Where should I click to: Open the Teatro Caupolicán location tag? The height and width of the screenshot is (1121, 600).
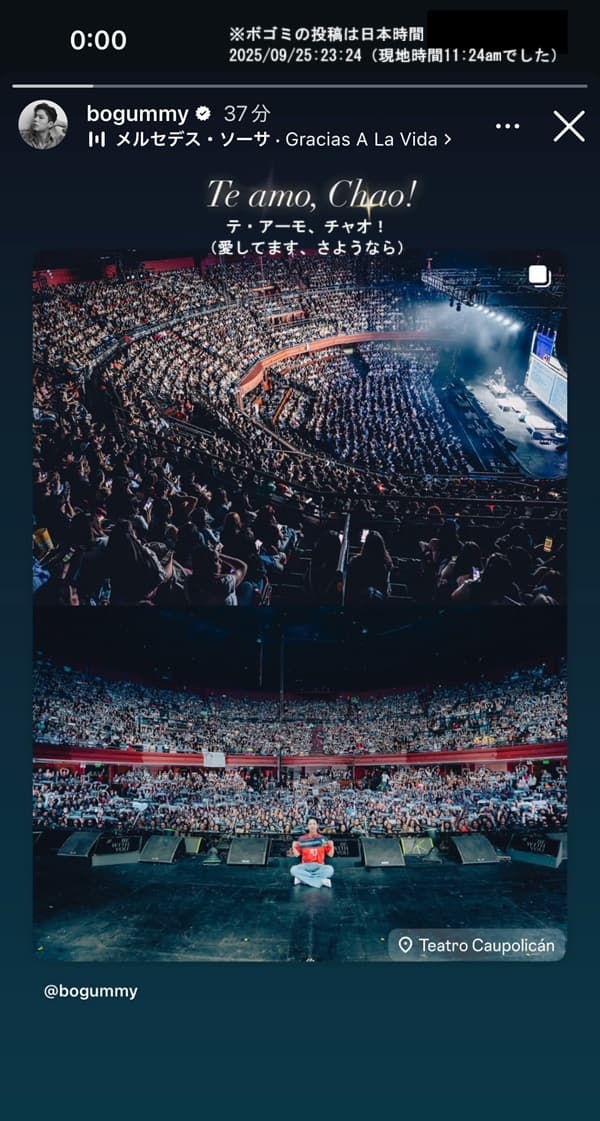(477, 945)
